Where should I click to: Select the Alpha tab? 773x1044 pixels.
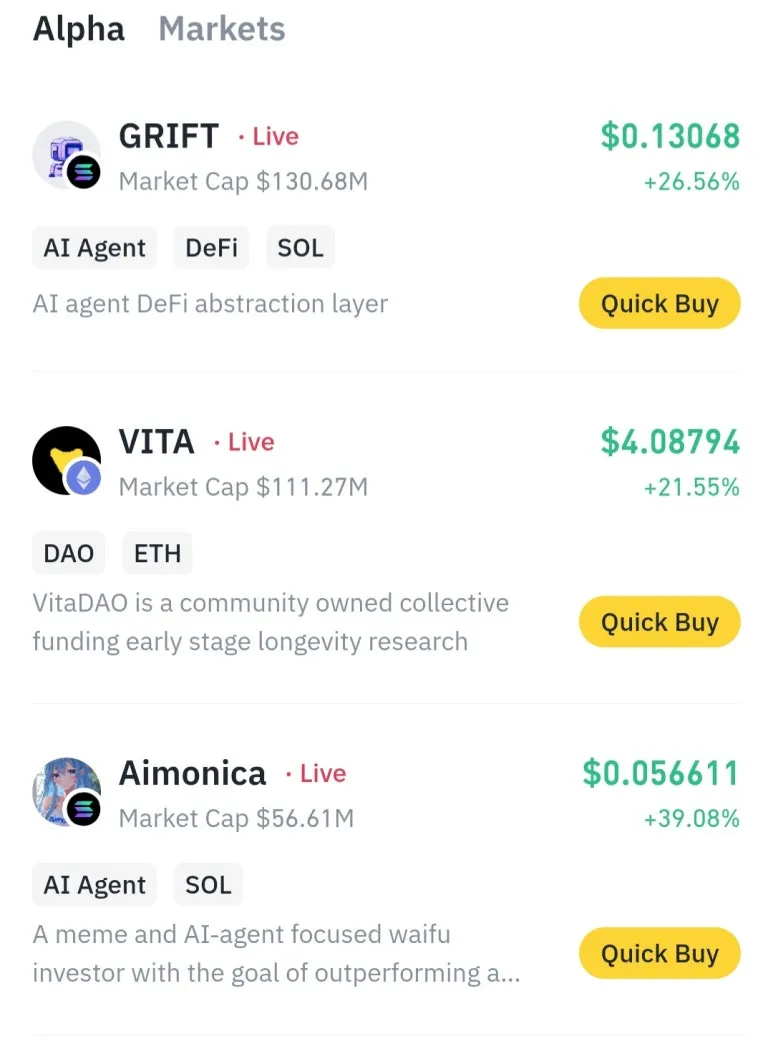[79, 29]
